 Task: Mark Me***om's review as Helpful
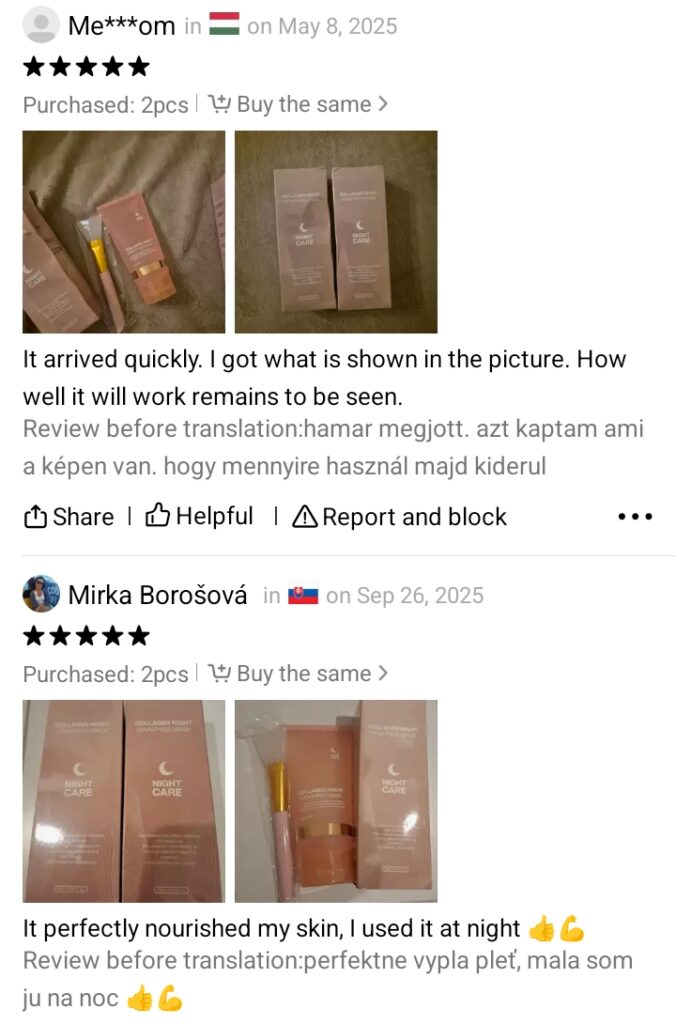click(x=199, y=517)
